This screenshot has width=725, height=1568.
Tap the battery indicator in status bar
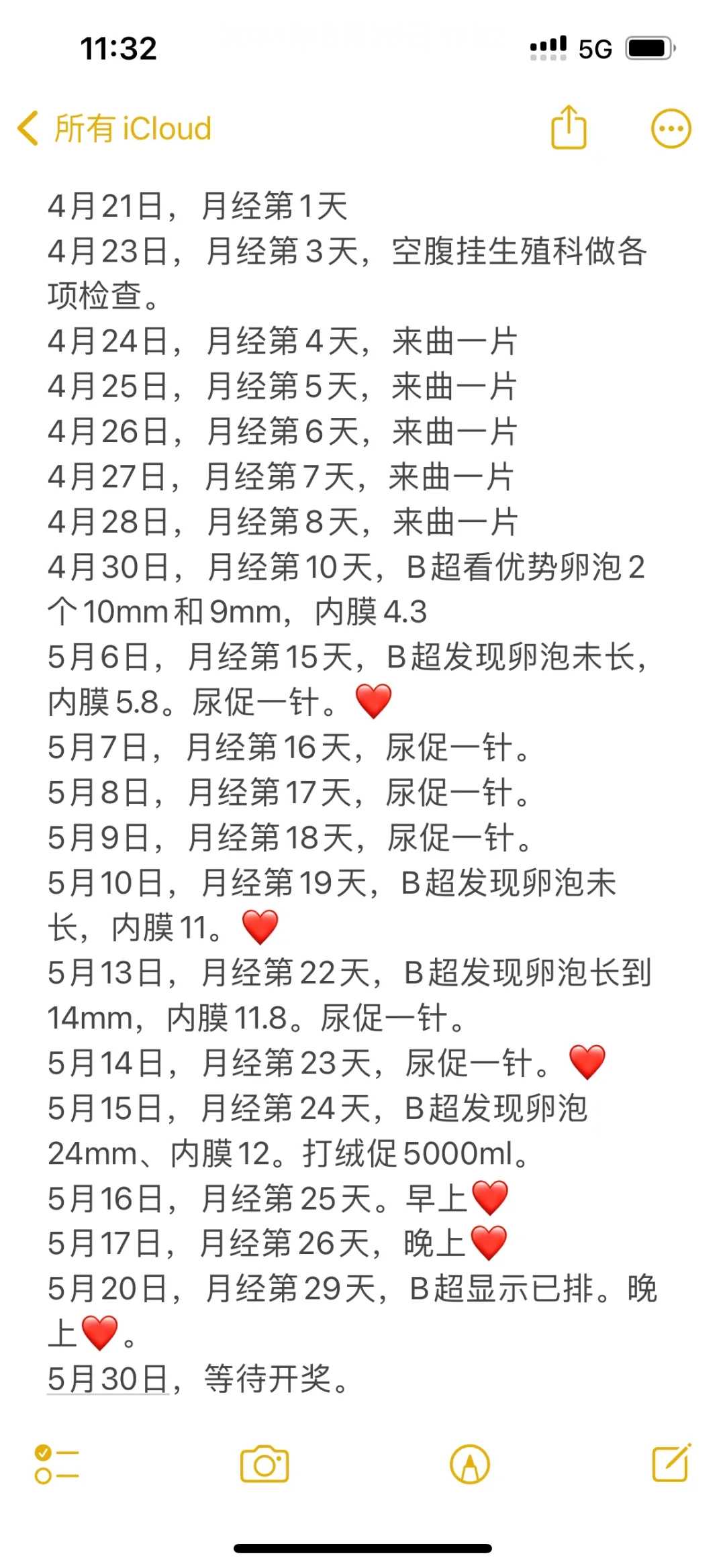pyautogui.click(x=649, y=47)
